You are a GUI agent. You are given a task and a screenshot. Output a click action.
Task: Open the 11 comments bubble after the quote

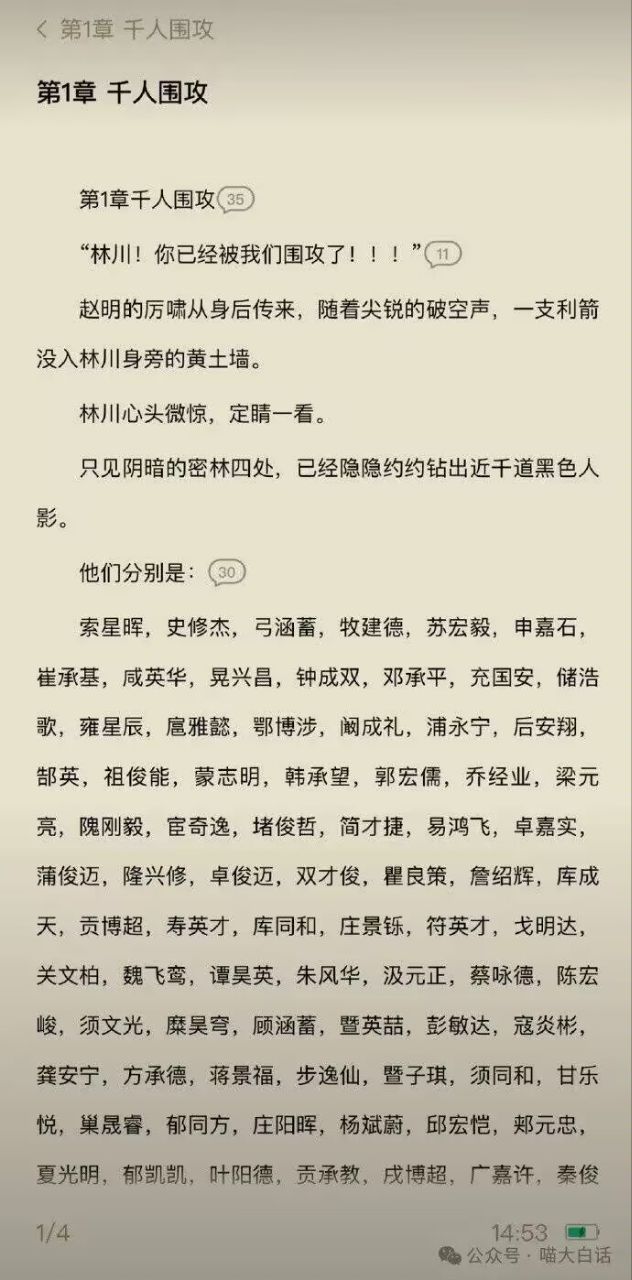443,255
